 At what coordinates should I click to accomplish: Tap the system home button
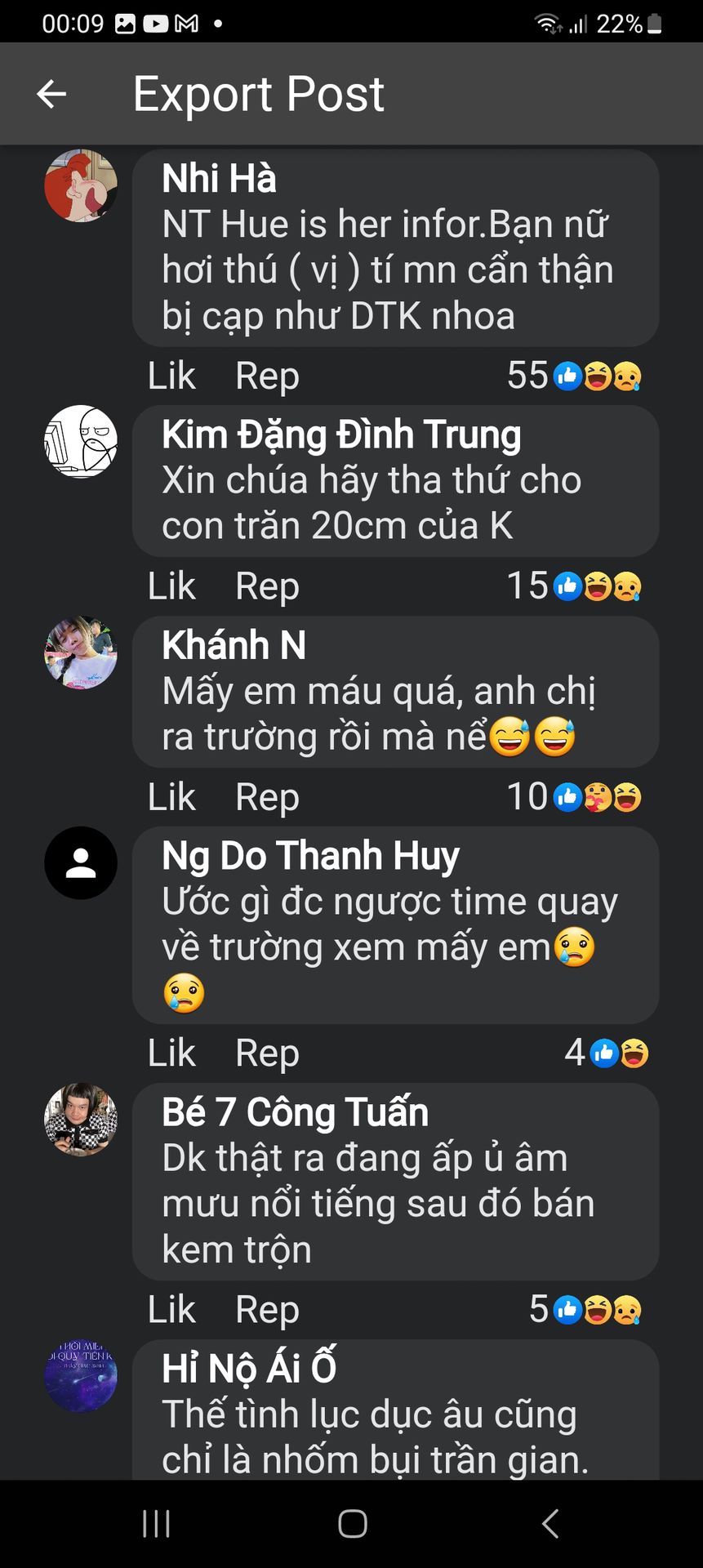pos(352,1523)
